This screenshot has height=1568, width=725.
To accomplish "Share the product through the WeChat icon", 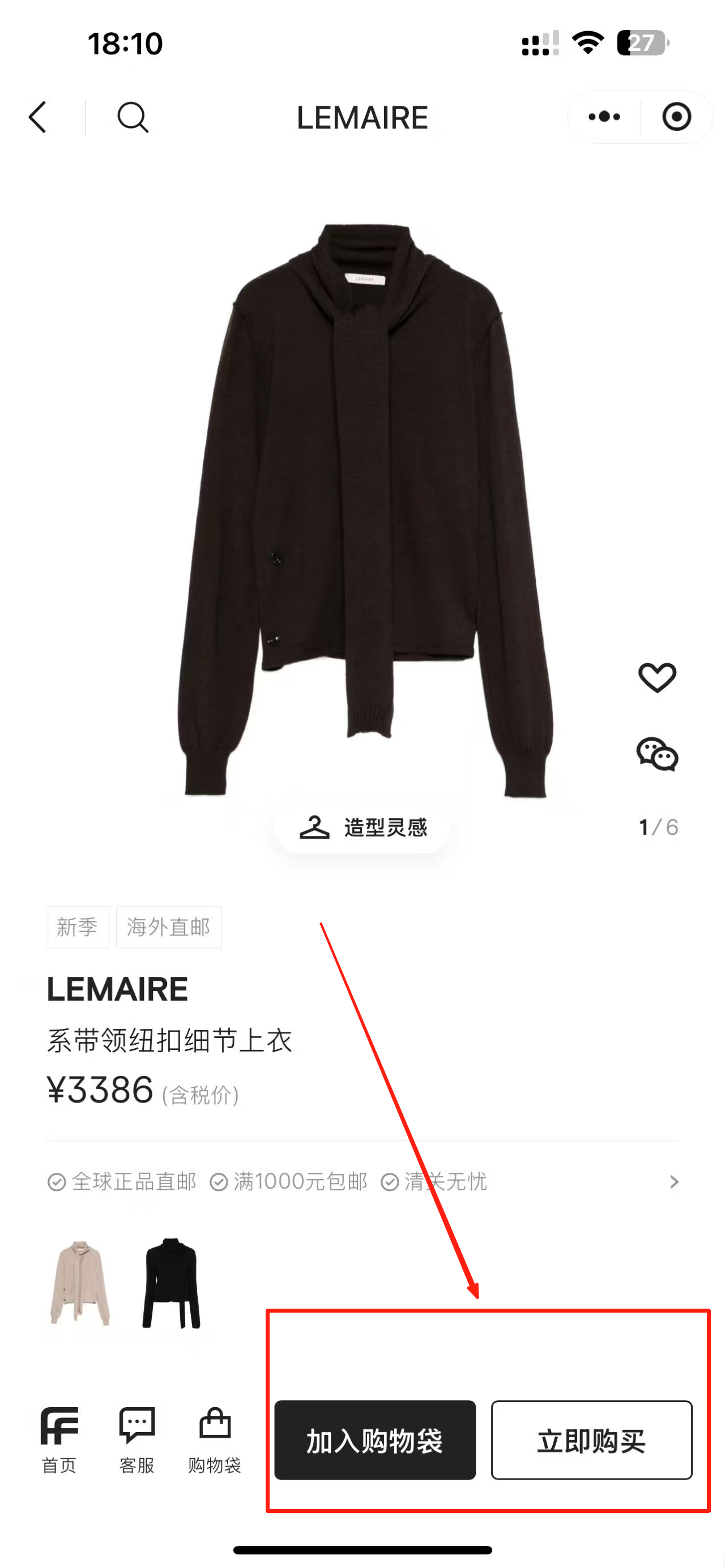I will (657, 755).
